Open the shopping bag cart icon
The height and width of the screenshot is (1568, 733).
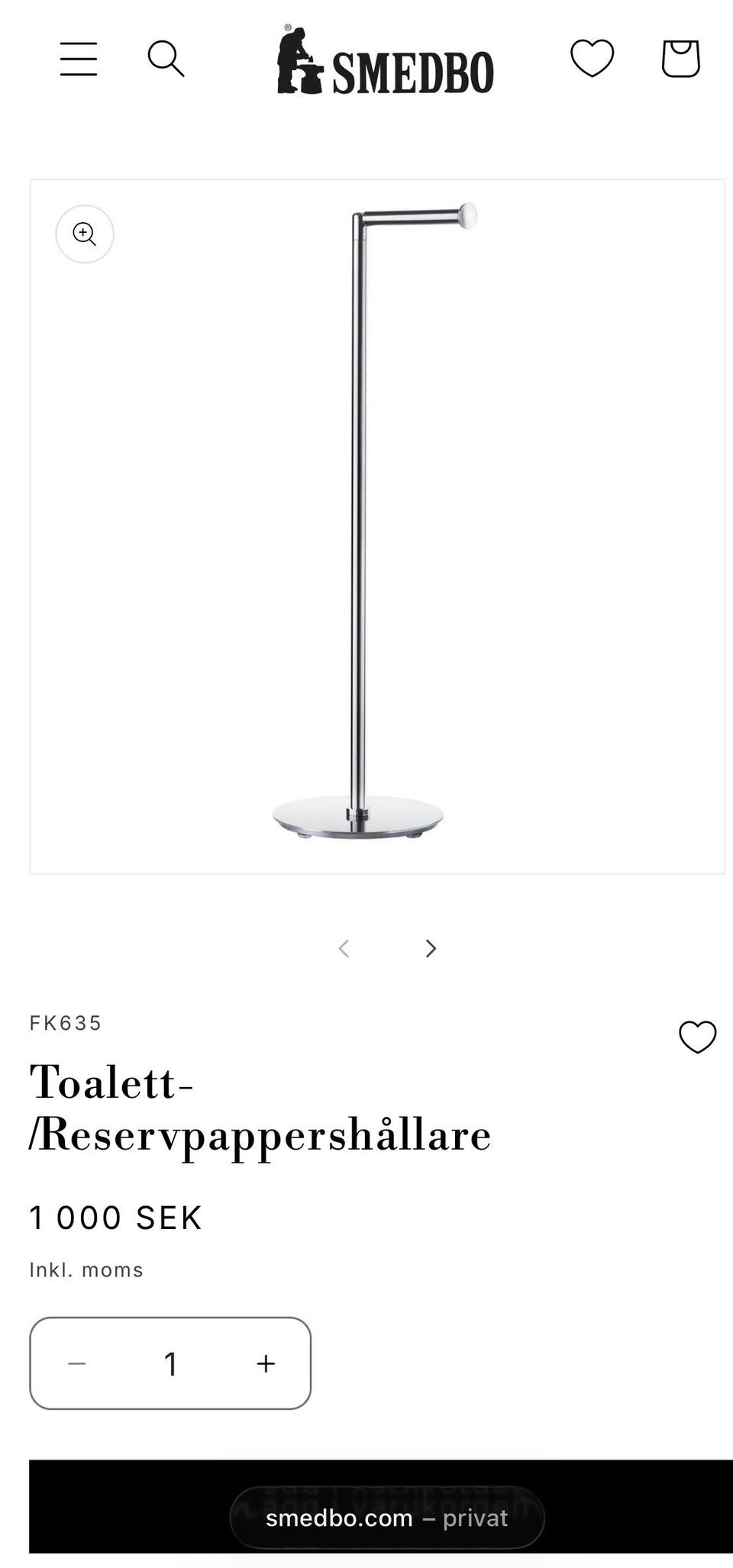click(x=680, y=57)
